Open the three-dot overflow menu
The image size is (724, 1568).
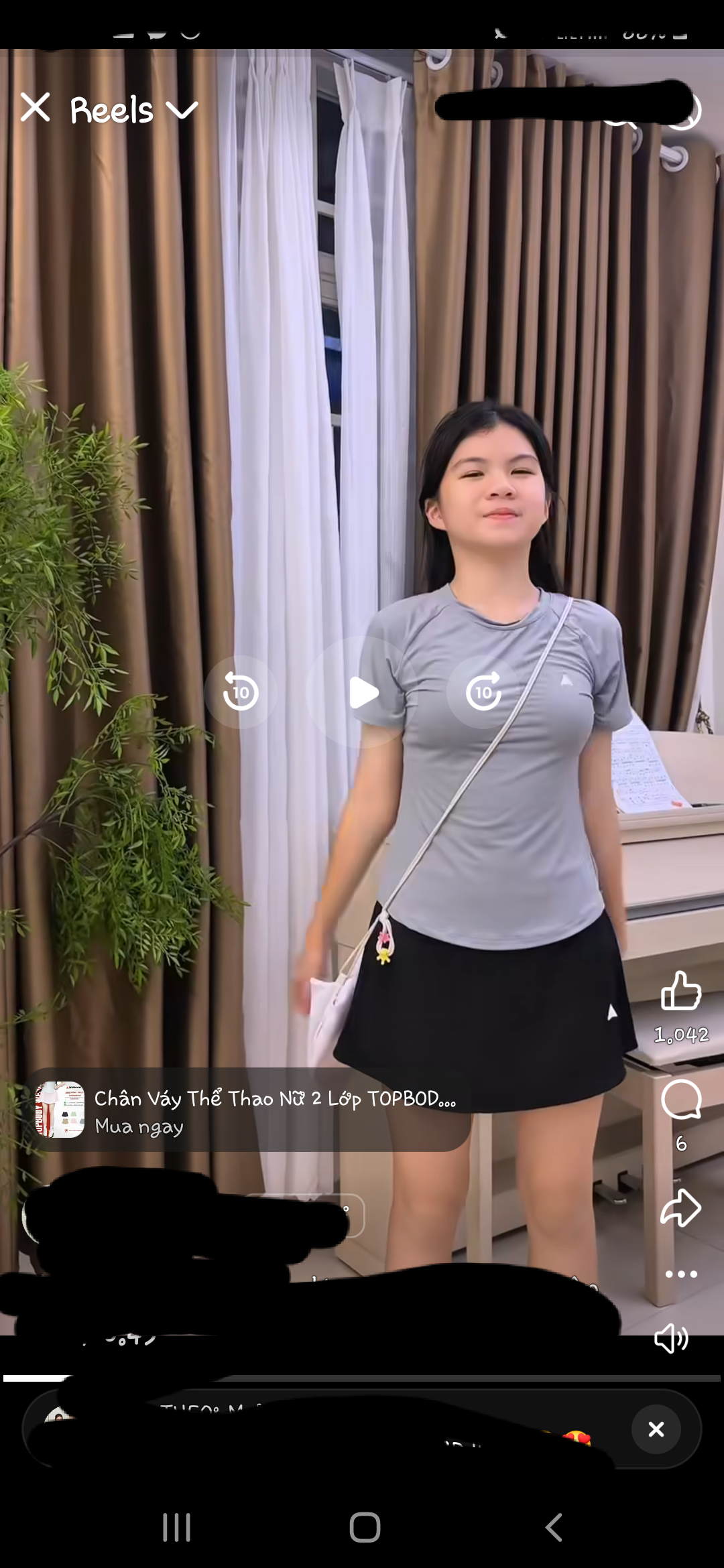pyautogui.click(x=680, y=1274)
